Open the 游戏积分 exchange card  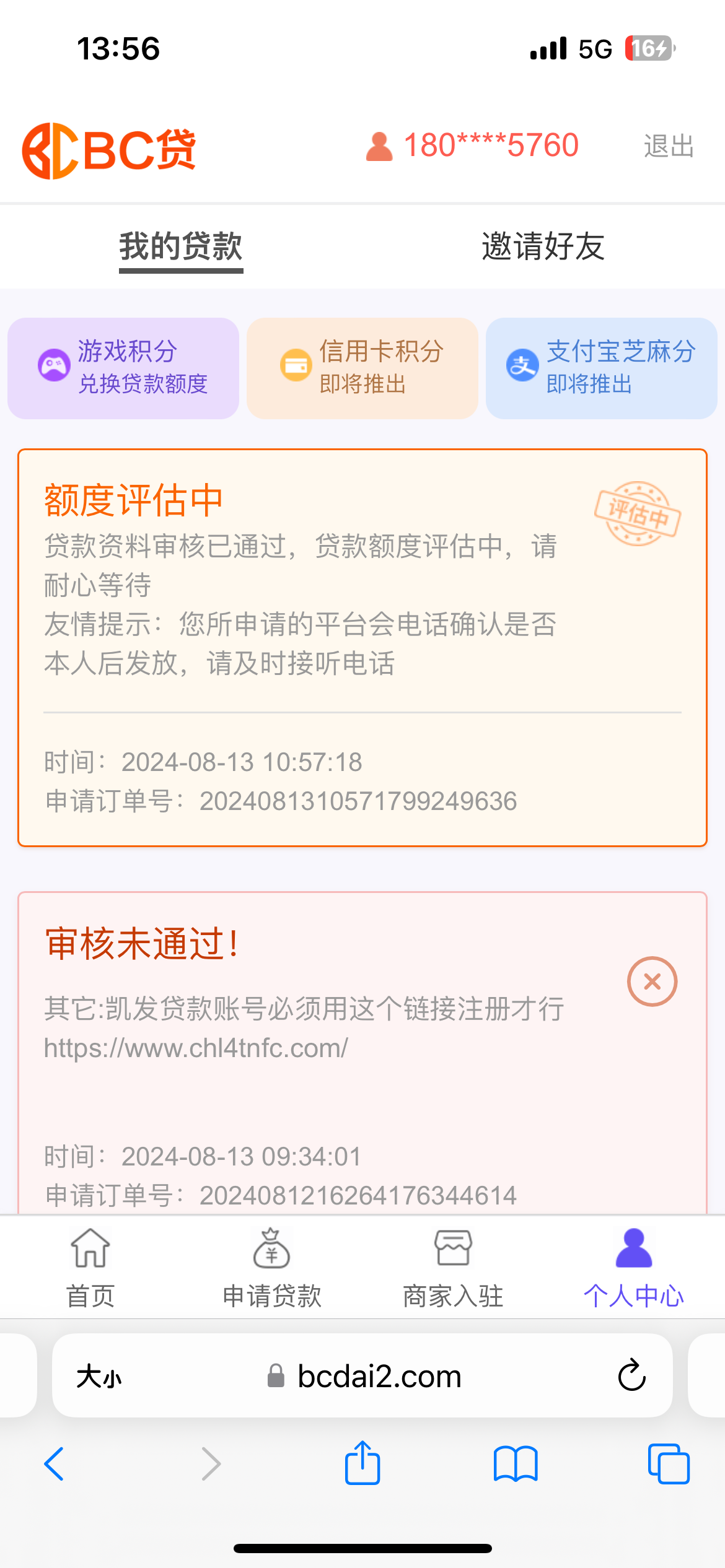(x=123, y=368)
